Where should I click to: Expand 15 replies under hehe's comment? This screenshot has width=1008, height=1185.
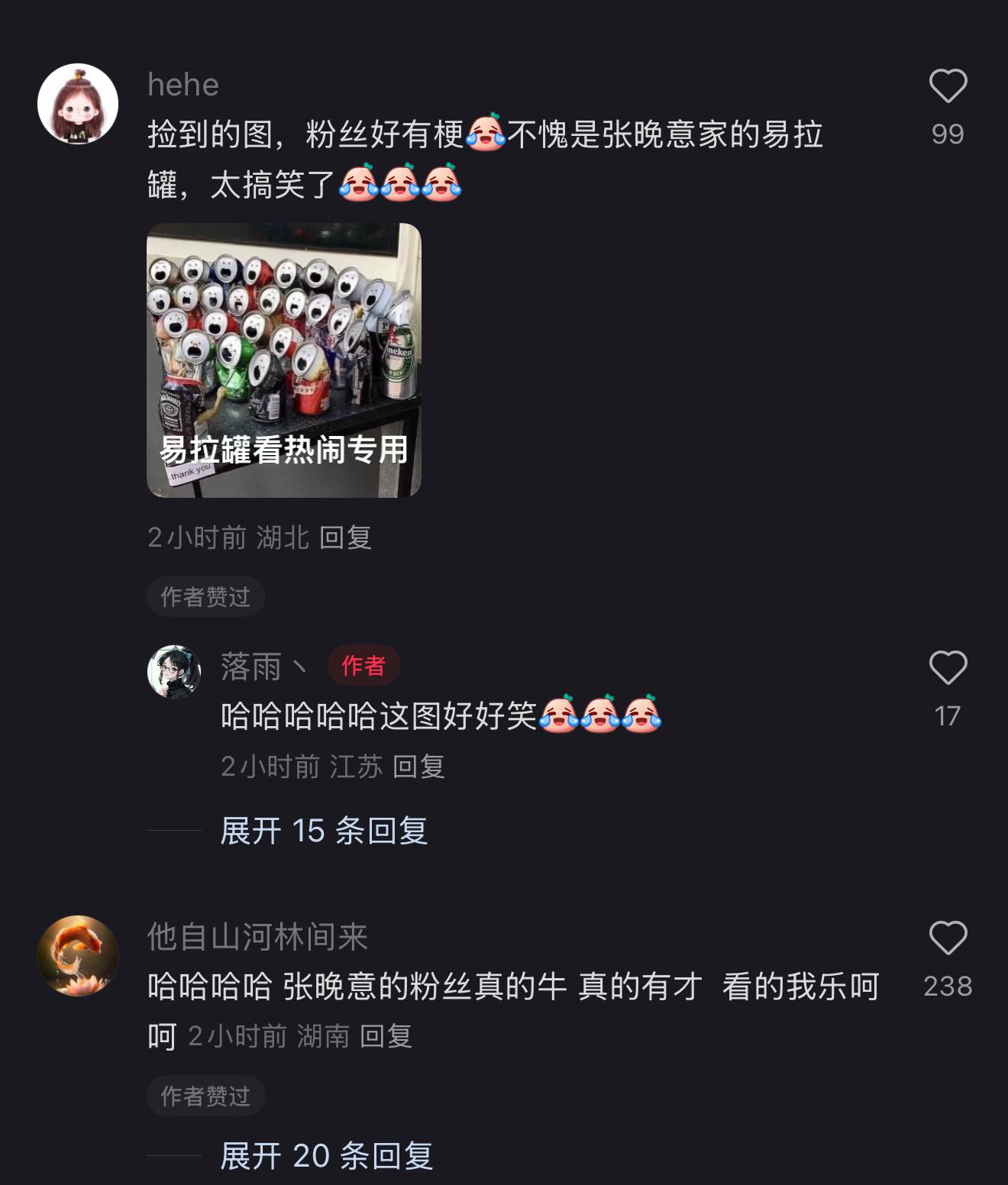coord(324,831)
